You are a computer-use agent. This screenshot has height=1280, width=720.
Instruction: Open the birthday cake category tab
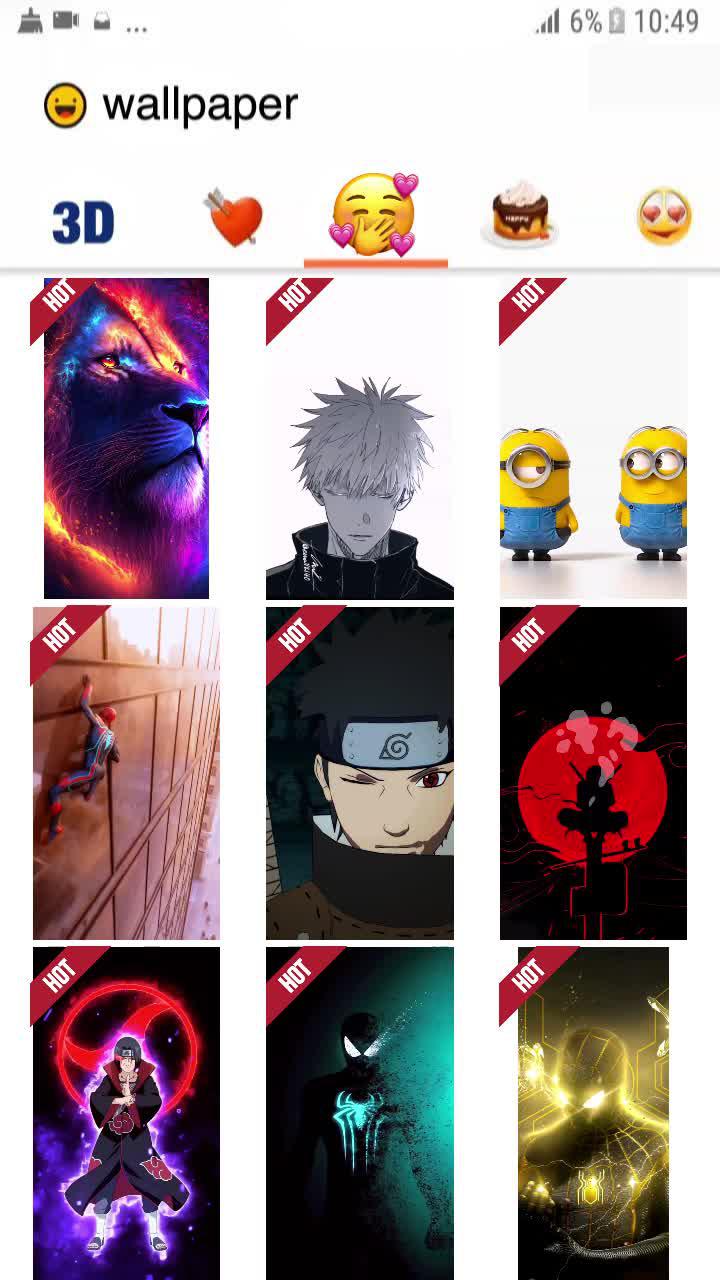[520, 215]
